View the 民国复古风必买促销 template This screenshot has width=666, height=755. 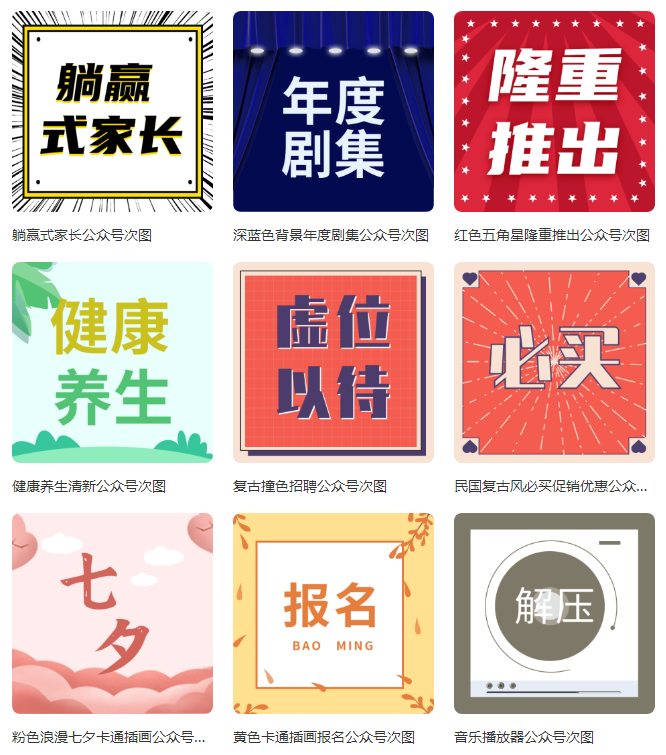point(554,363)
